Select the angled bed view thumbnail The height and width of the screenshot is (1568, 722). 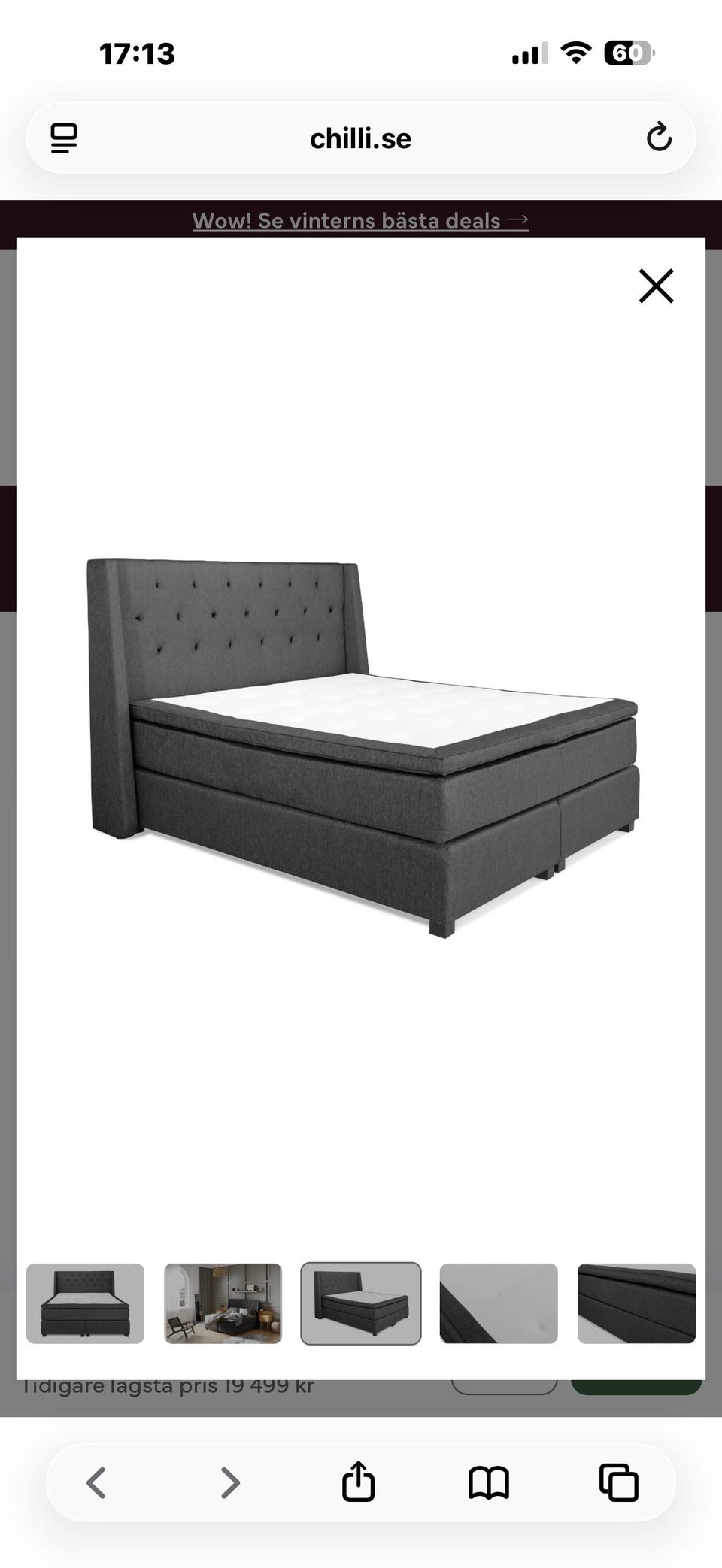point(361,1303)
